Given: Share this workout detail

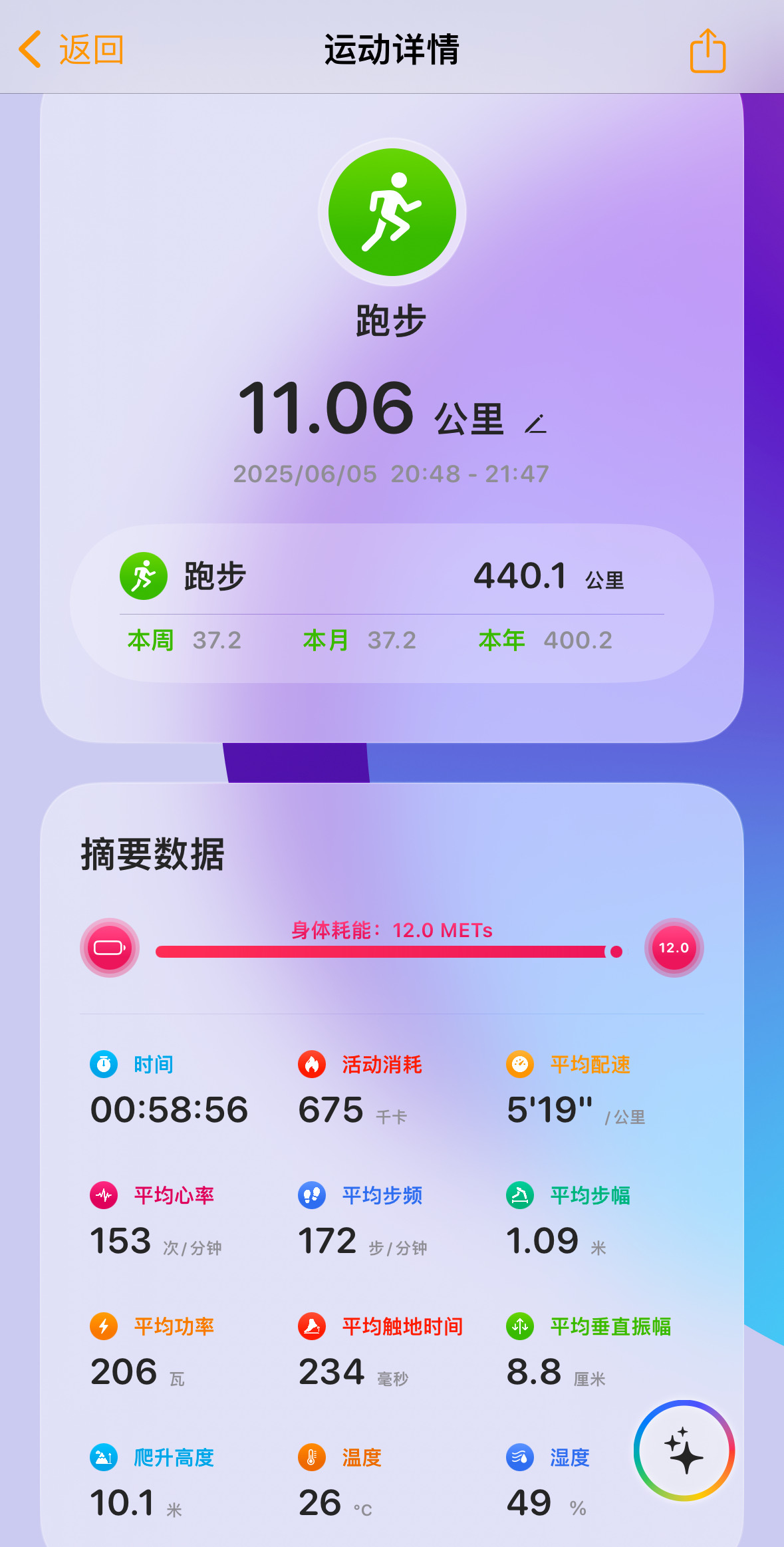Looking at the screenshot, I should click(708, 51).
